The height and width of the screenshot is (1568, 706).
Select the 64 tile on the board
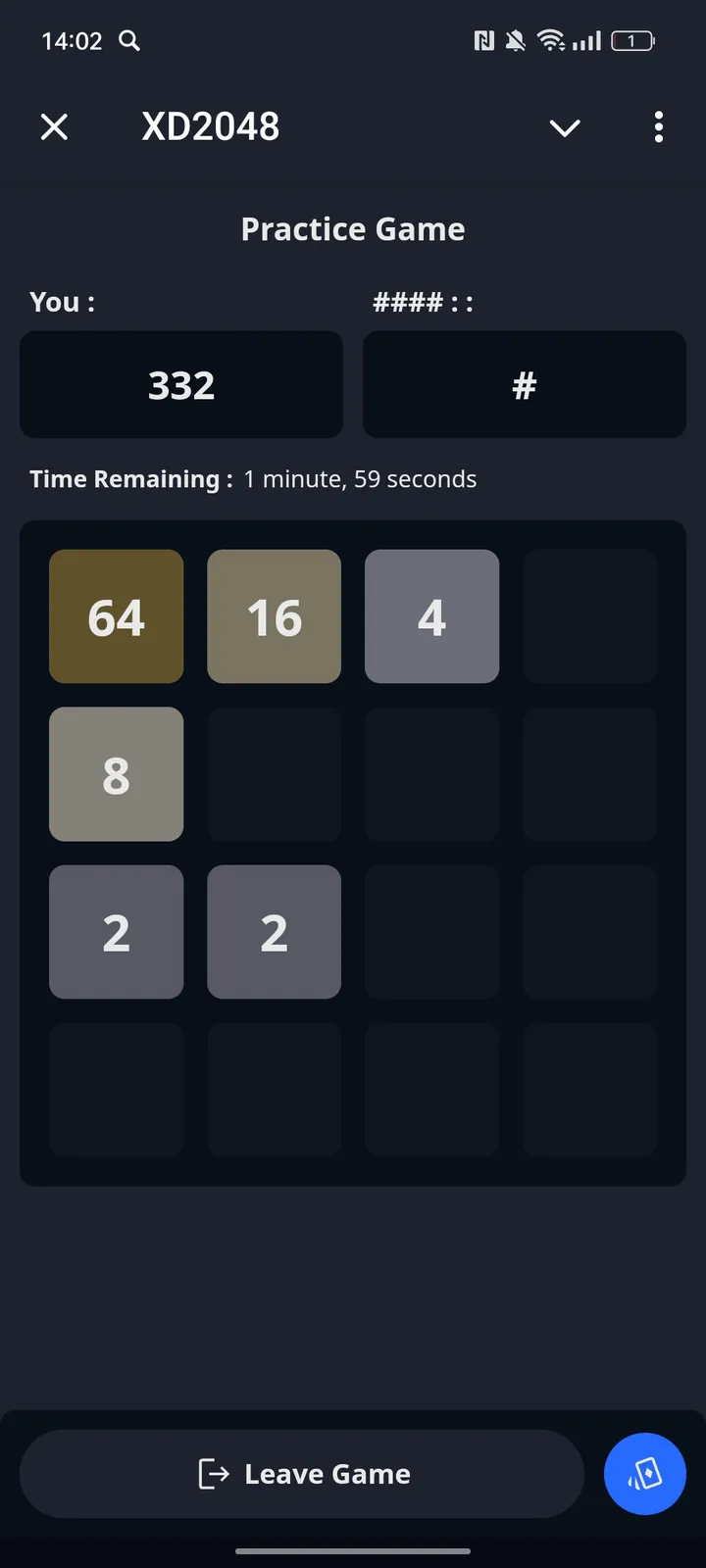pos(116,616)
